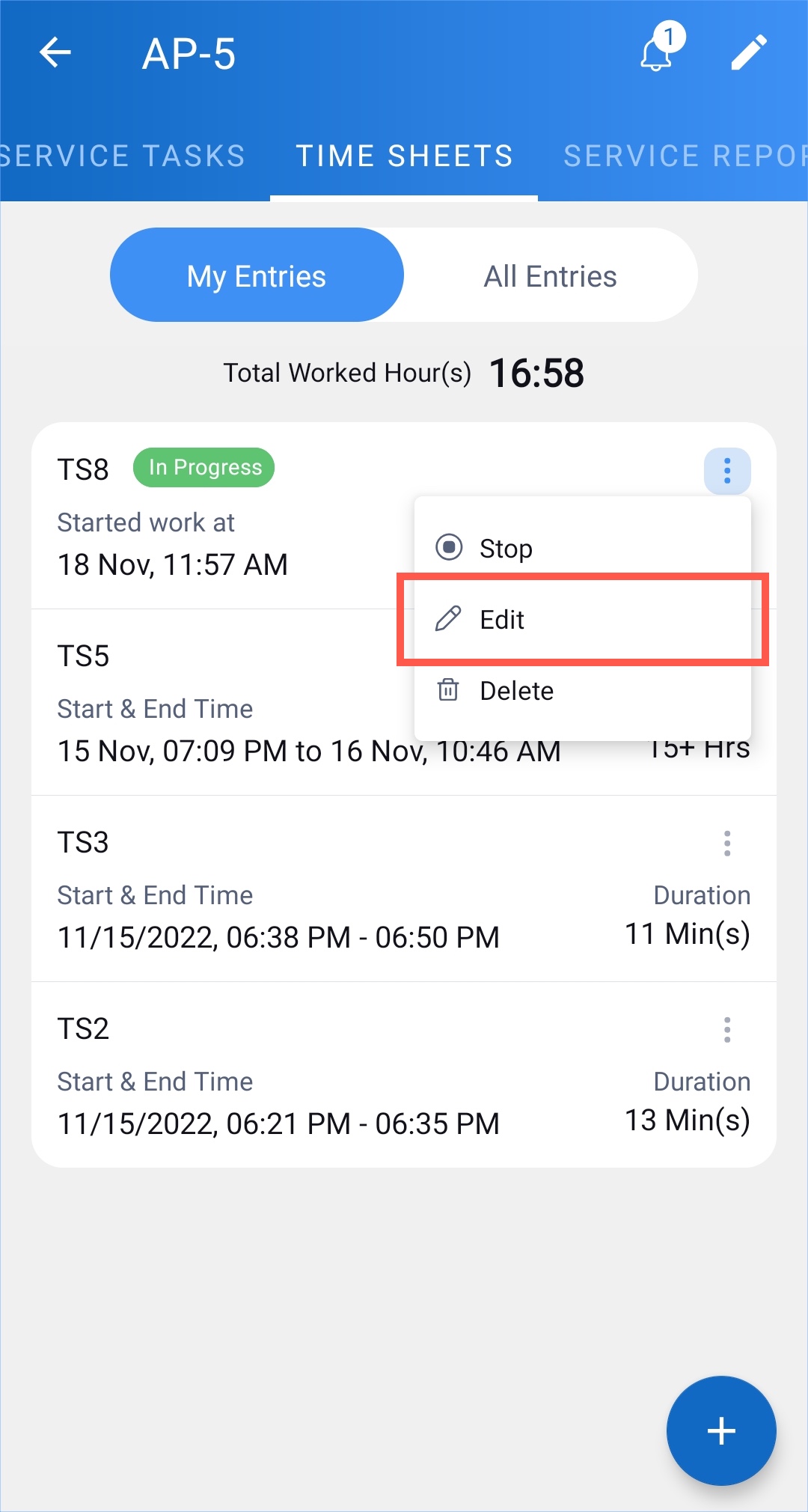Select the Time Sheets tab
The height and width of the screenshot is (1512, 808).
click(x=404, y=156)
